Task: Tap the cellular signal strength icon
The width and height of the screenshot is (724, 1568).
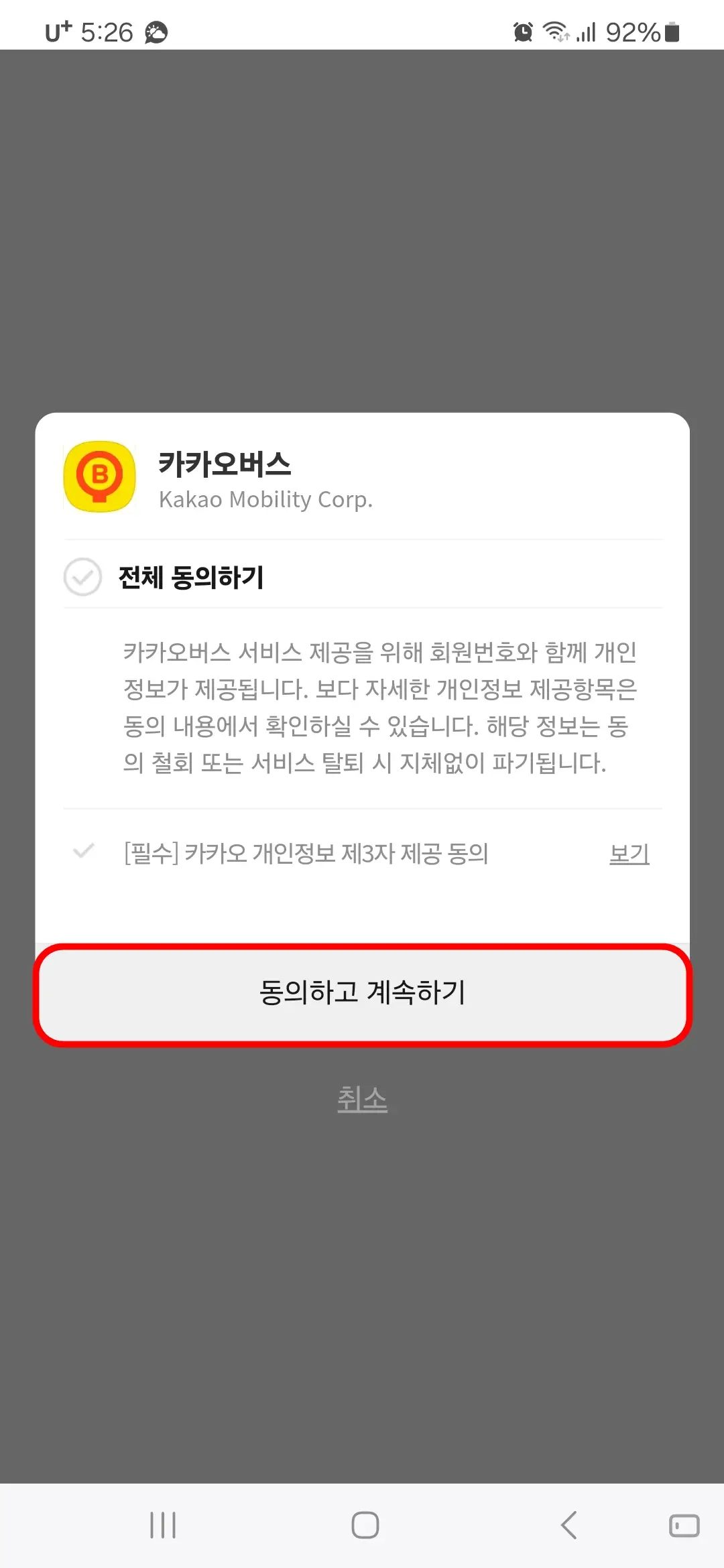Action: pos(587,31)
